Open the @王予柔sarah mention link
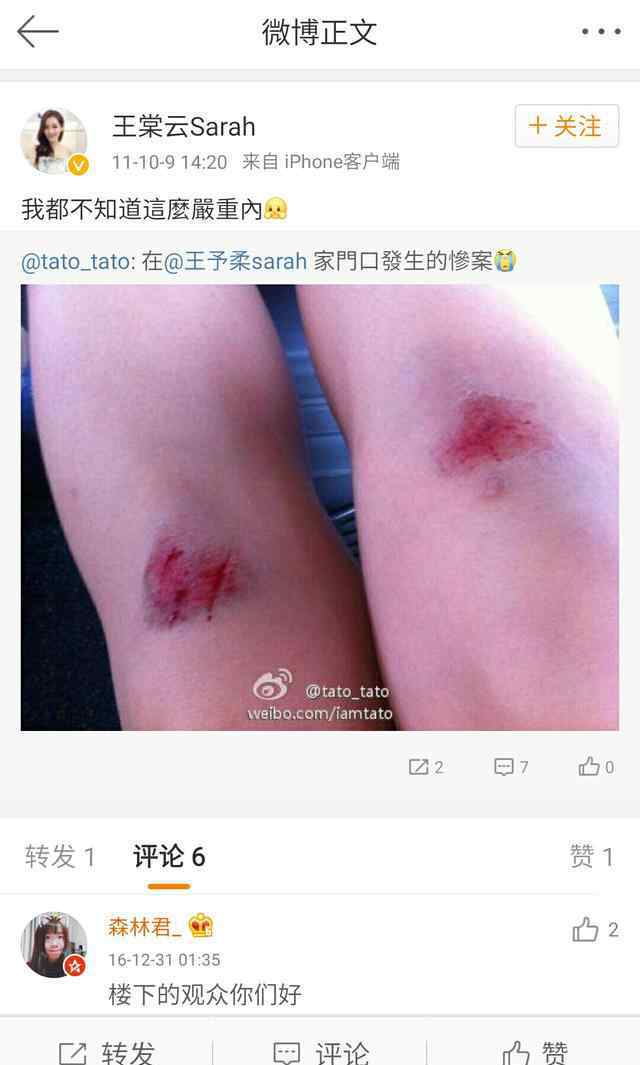640x1065 pixels. (235, 261)
